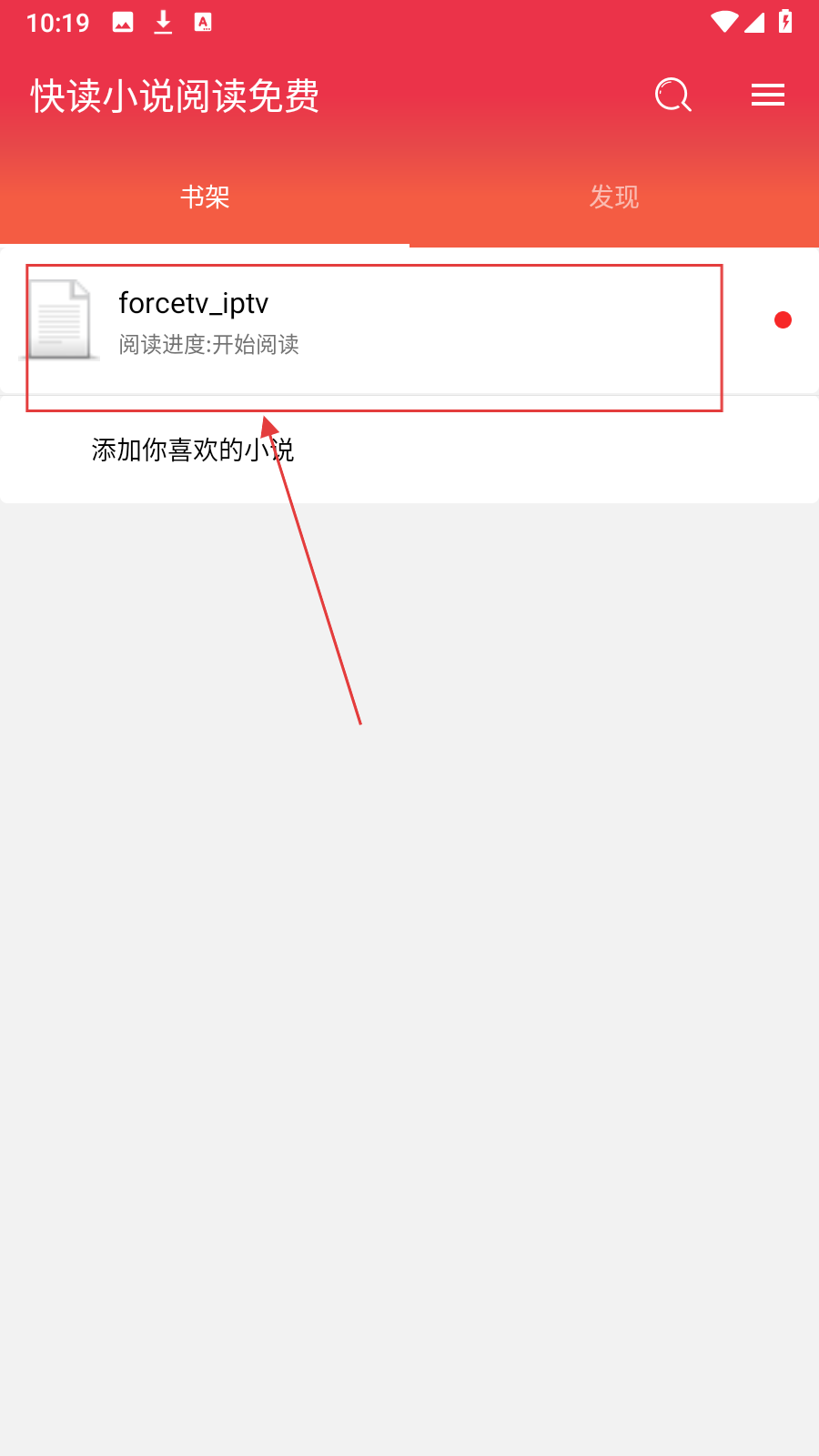This screenshot has width=819, height=1456.
Task: Open the forcetv_iptv book
Action: [x=409, y=320]
